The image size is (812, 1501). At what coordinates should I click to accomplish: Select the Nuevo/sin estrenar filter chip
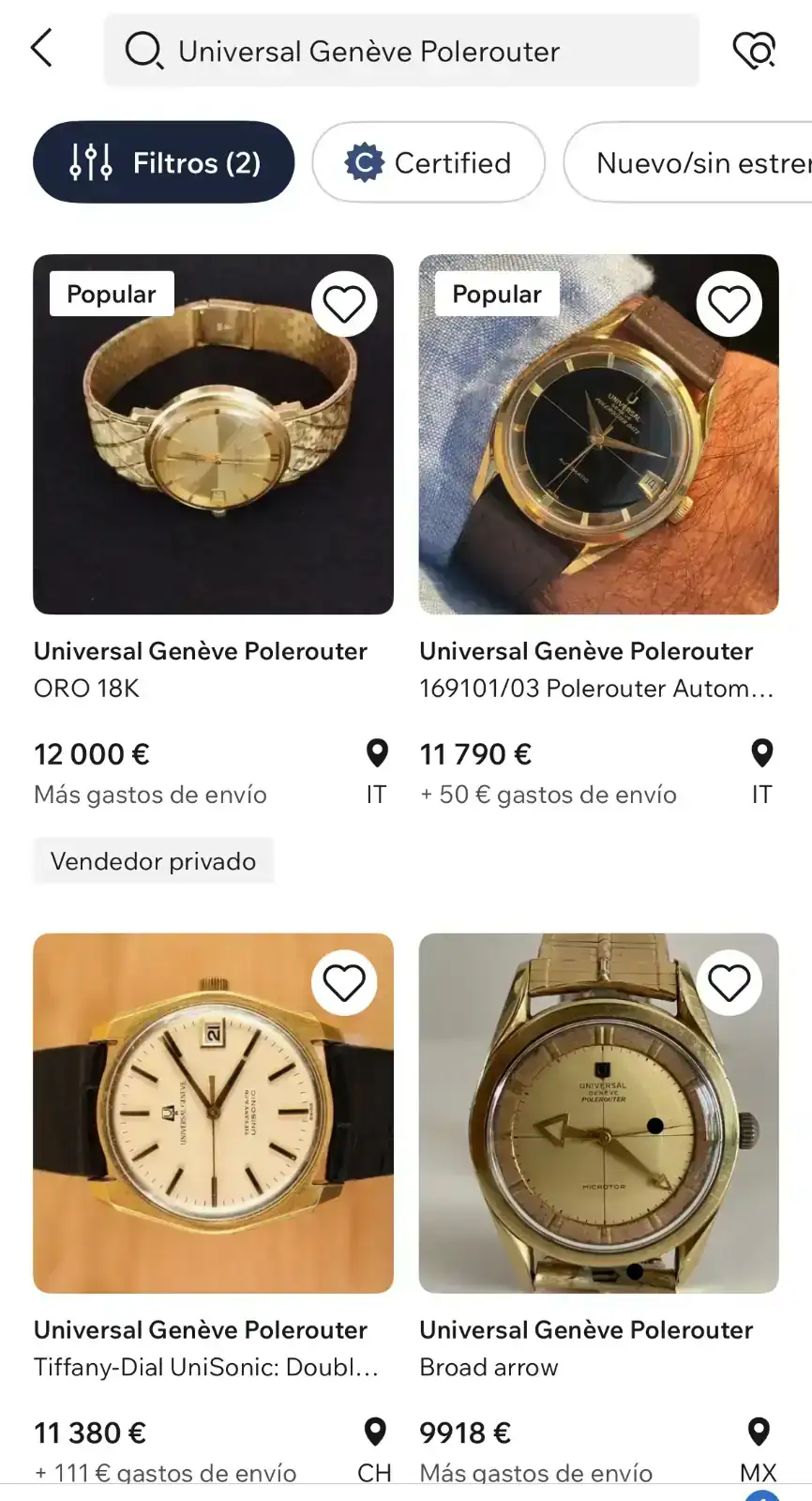point(694,162)
